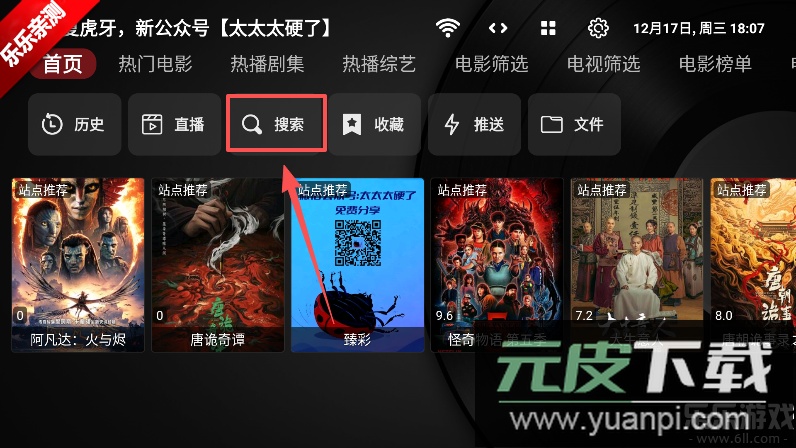Tap the 推送 push button

coord(474,125)
